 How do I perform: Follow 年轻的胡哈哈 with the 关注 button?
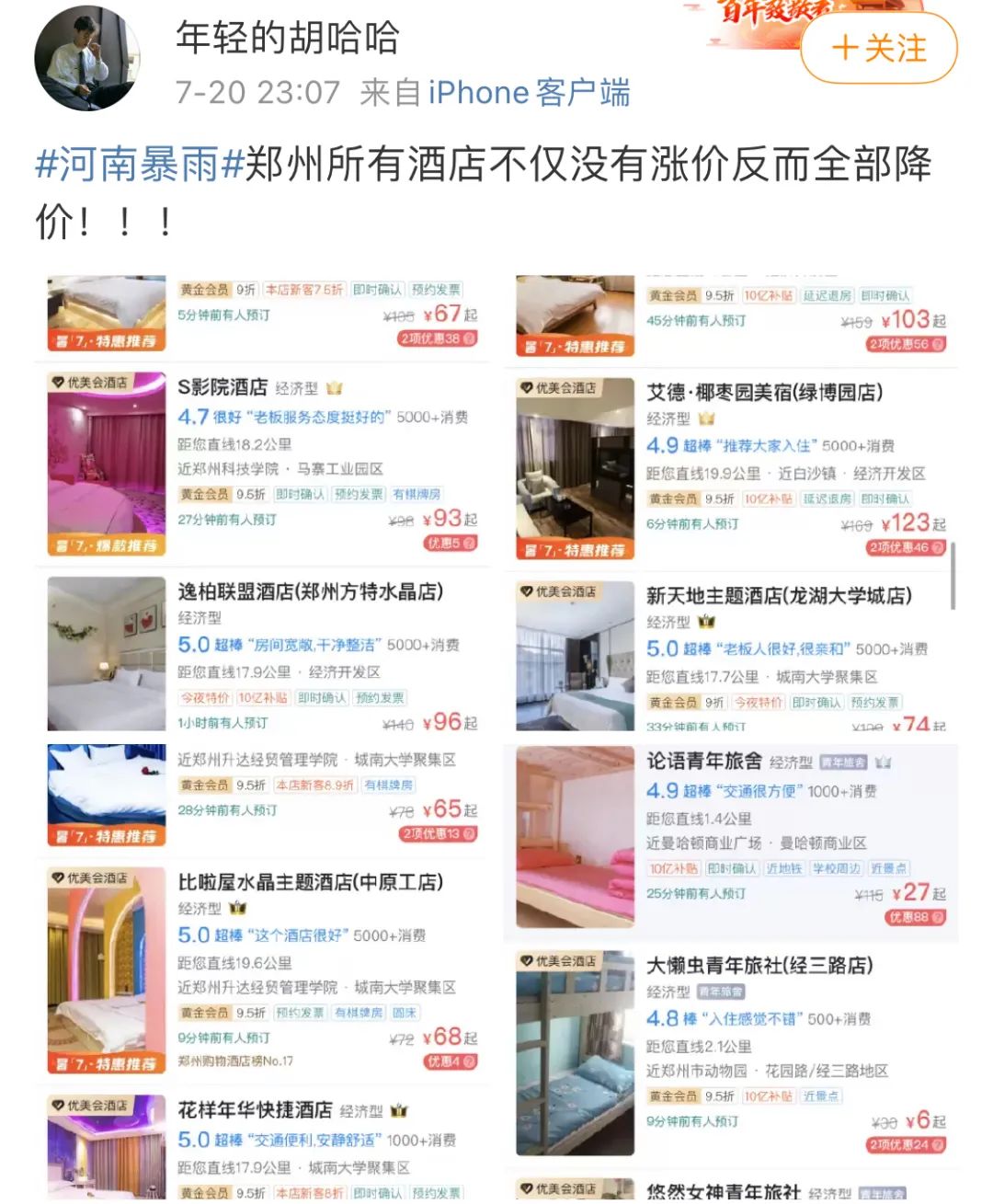pyautogui.click(x=878, y=48)
